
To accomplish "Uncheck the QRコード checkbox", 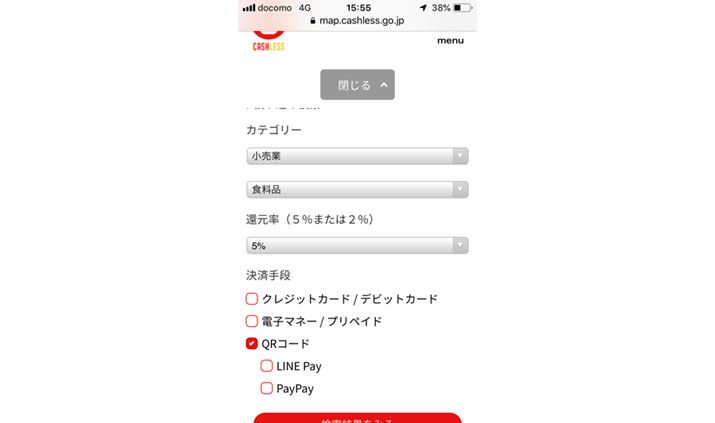I will pyautogui.click(x=252, y=344).
